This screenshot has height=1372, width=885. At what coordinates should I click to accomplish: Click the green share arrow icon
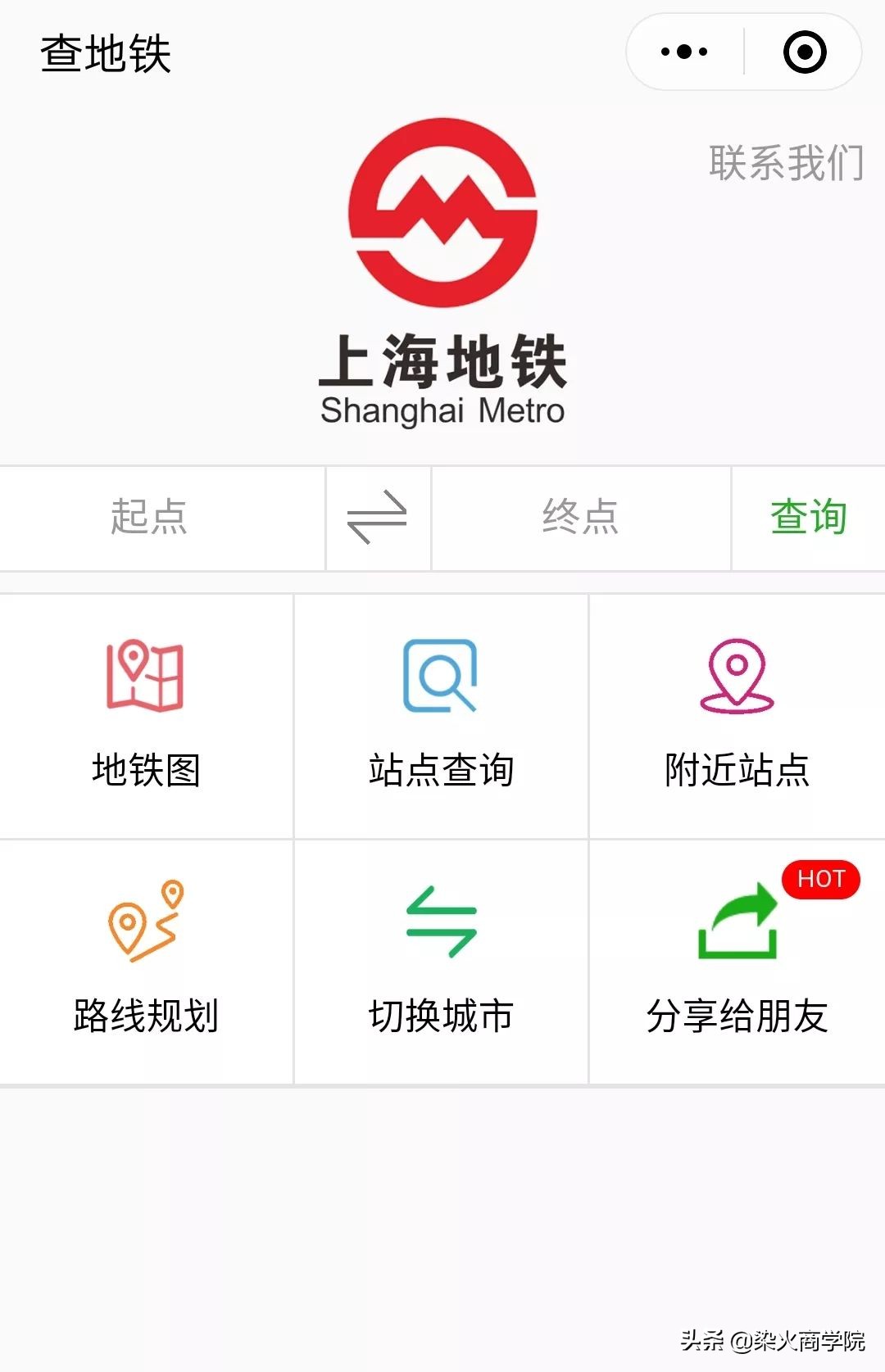point(736,926)
